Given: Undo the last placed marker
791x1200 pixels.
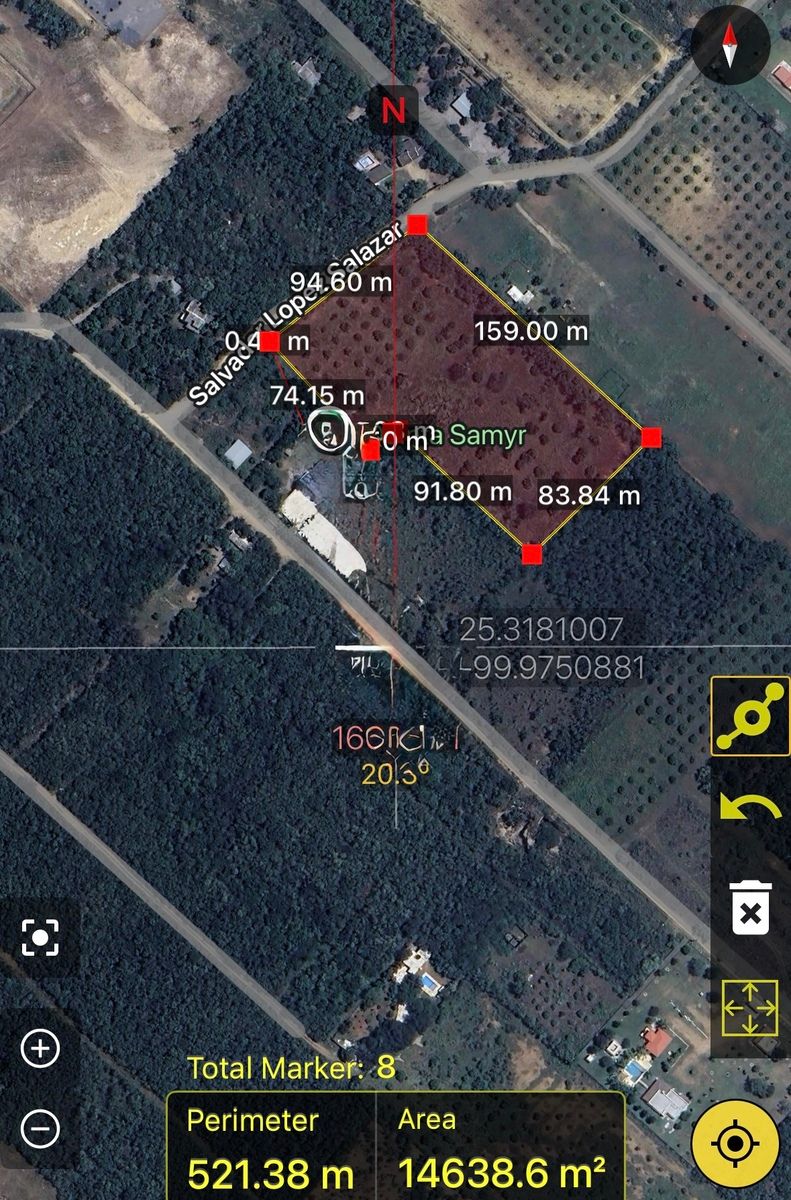Looking at the screenshot, I should click(x=750, y=808).
